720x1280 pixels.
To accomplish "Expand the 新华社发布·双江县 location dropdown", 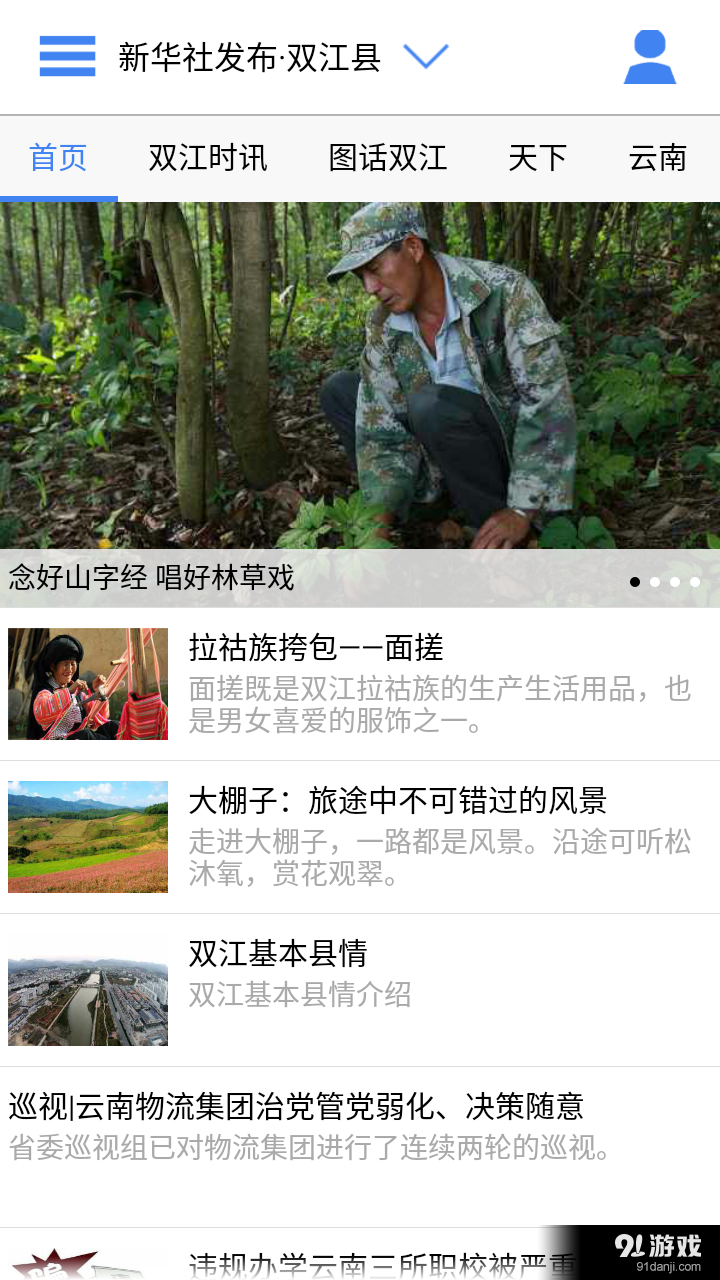I will (x=425, y=57).
